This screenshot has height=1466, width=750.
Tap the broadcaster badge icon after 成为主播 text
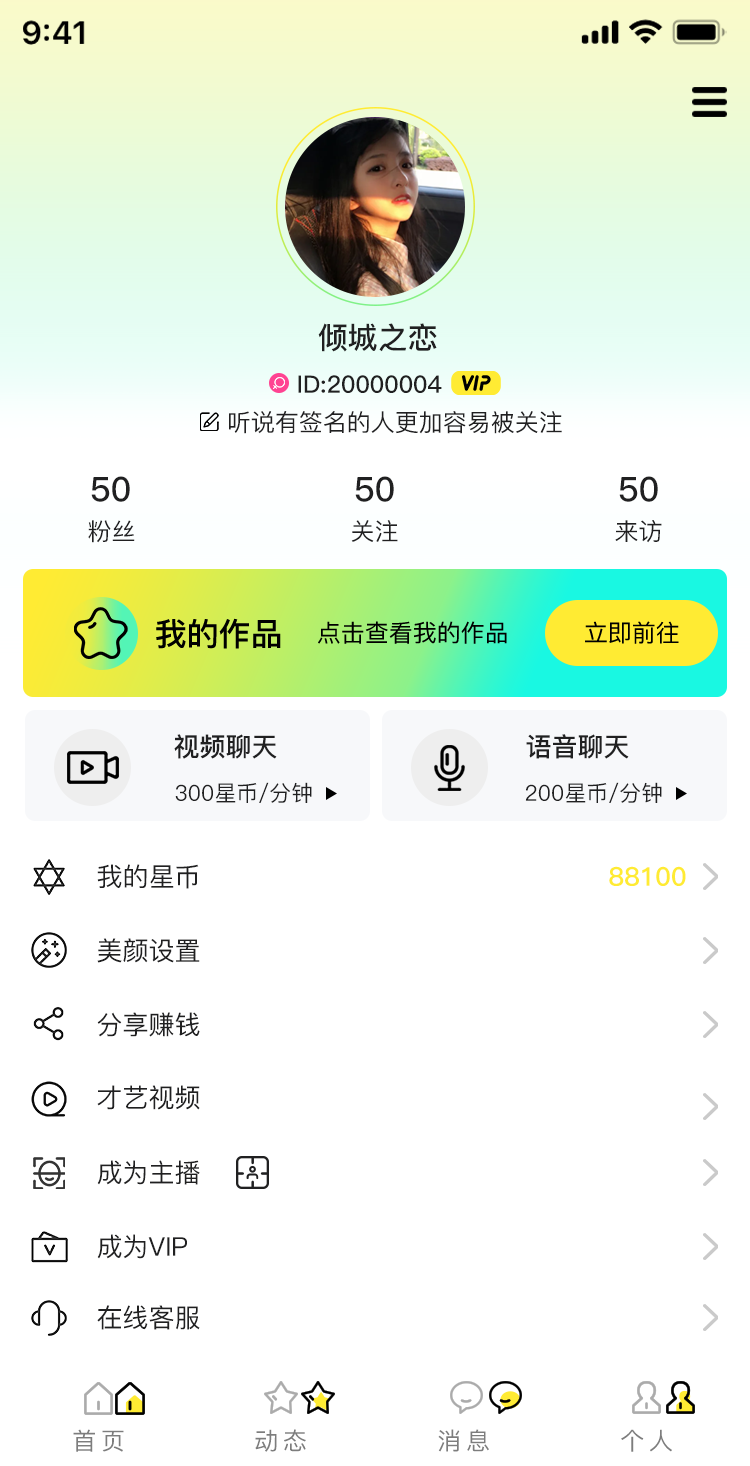[252, 1172]
